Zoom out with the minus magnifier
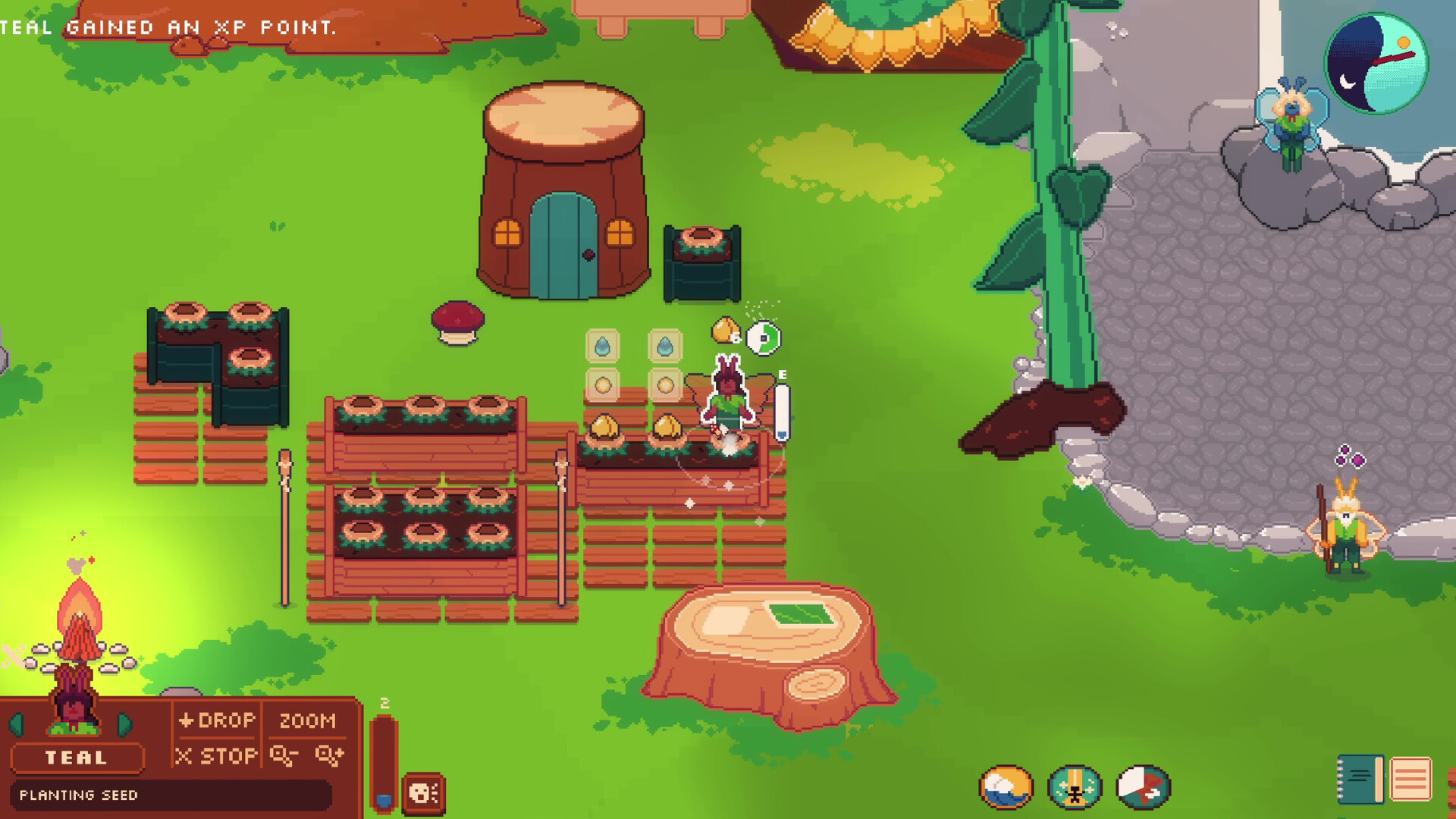Image resolution: width=1456 pixels, height=819 pixels. 284,756
